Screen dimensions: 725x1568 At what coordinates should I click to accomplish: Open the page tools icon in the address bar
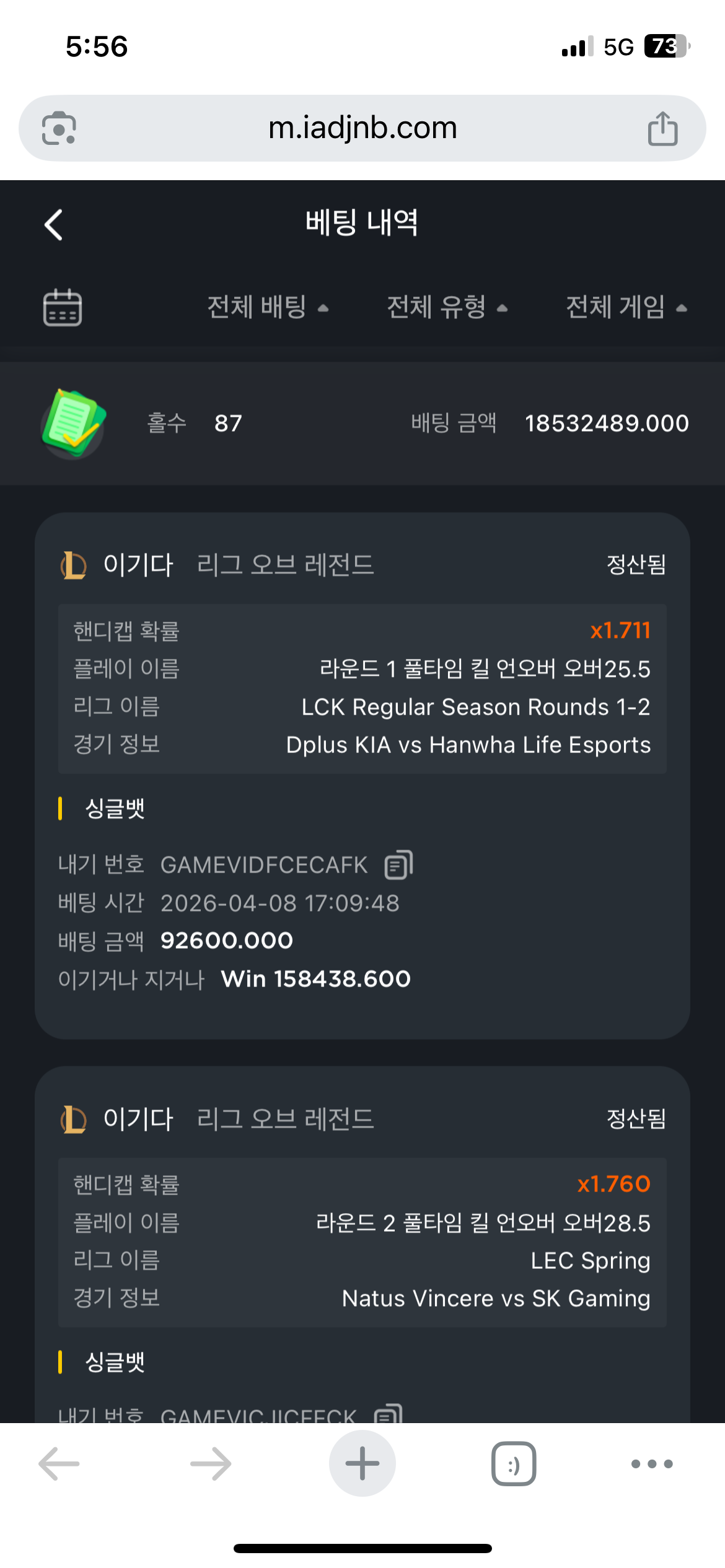point(59,128)
